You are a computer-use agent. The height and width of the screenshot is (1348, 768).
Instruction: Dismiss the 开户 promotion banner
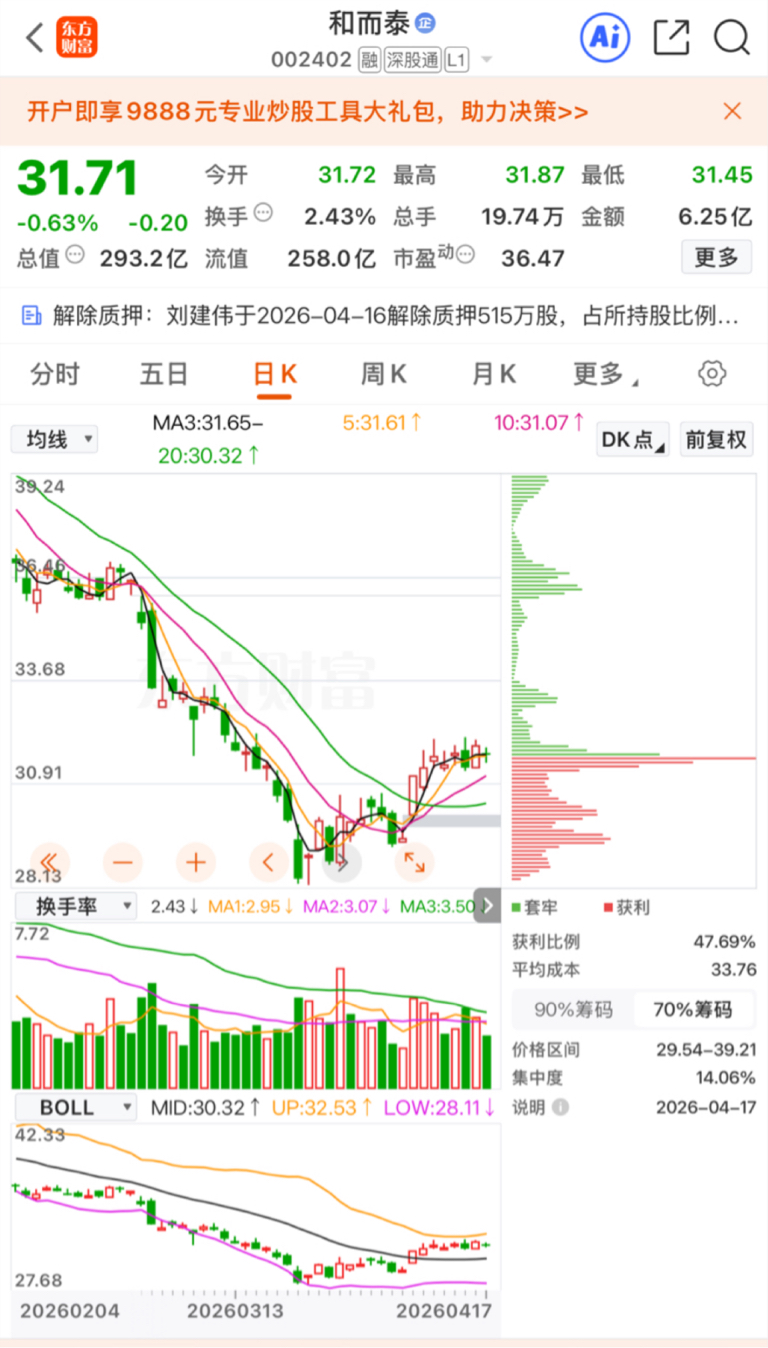click(x=733, y=111)
